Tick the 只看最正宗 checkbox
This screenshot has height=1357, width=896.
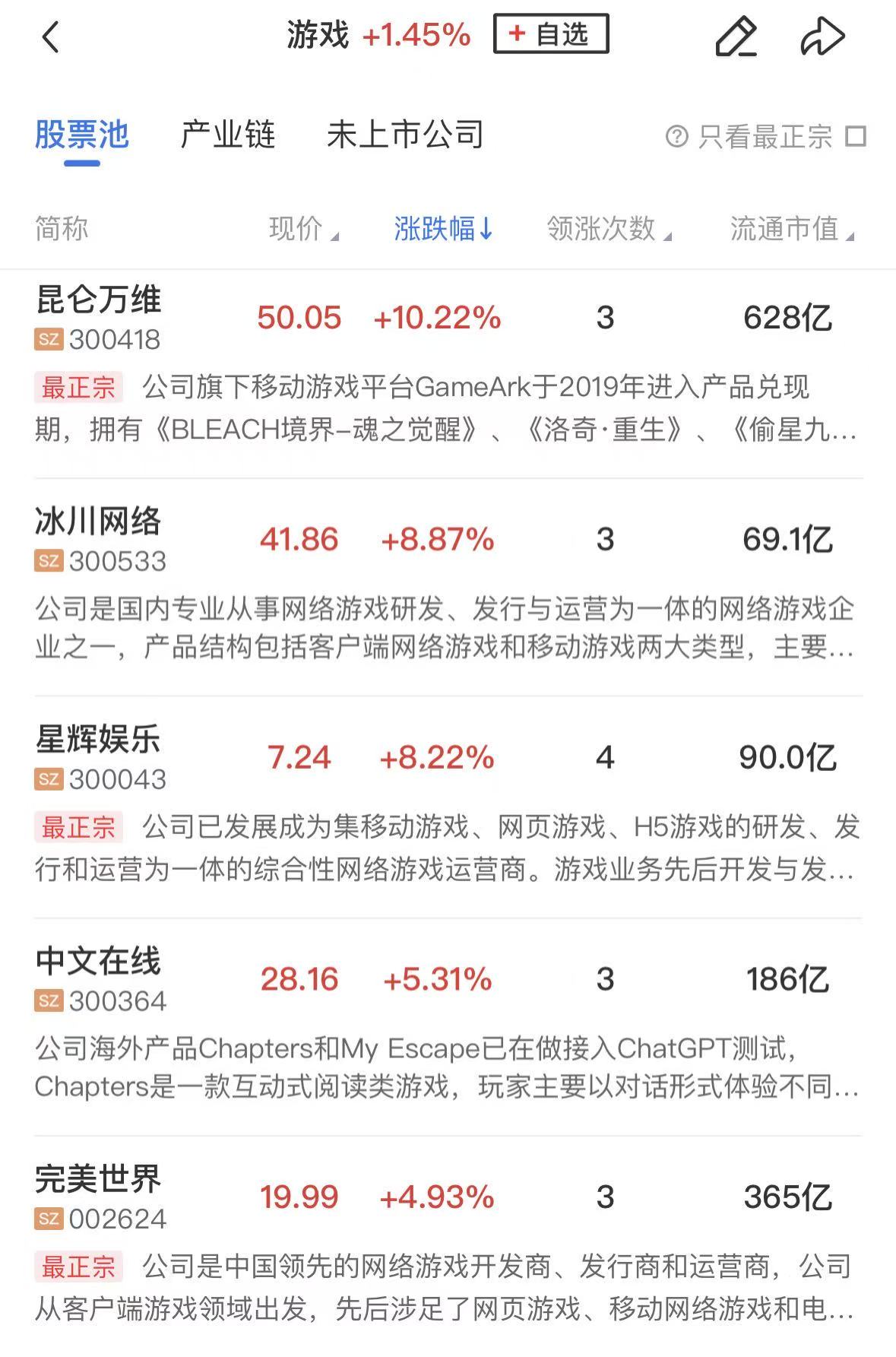click(856, 137)
